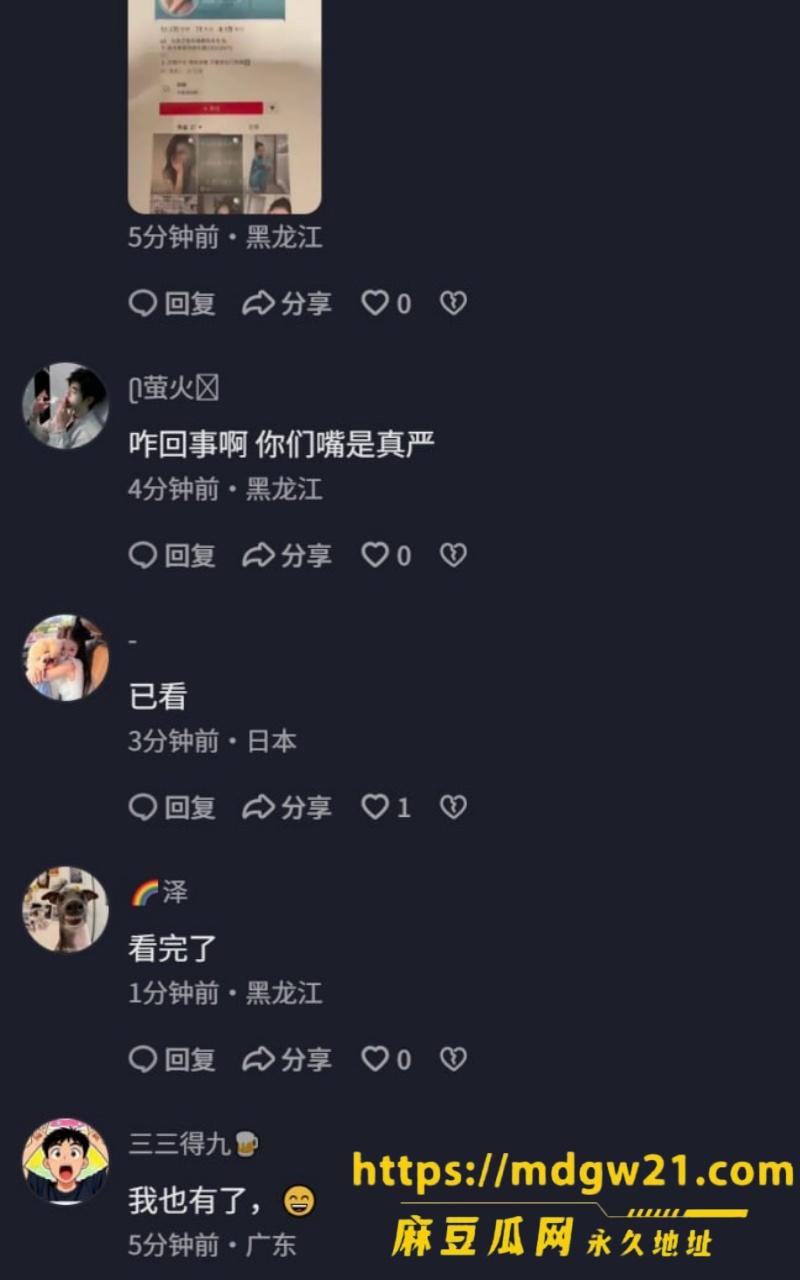Open the profile avatar of 萤火
800x1280 pixels.
[65, 405]
